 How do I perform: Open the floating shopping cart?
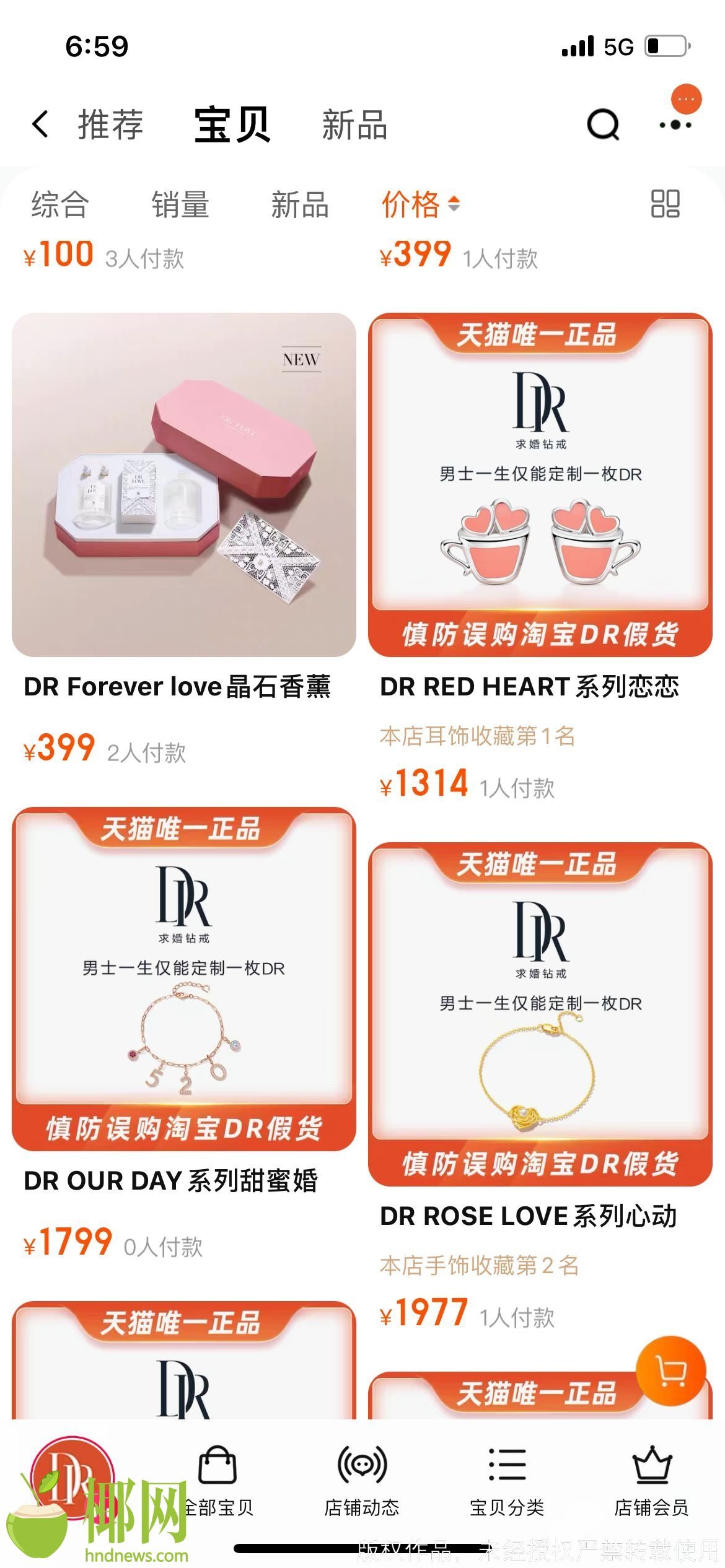(x=671, y=1370)
